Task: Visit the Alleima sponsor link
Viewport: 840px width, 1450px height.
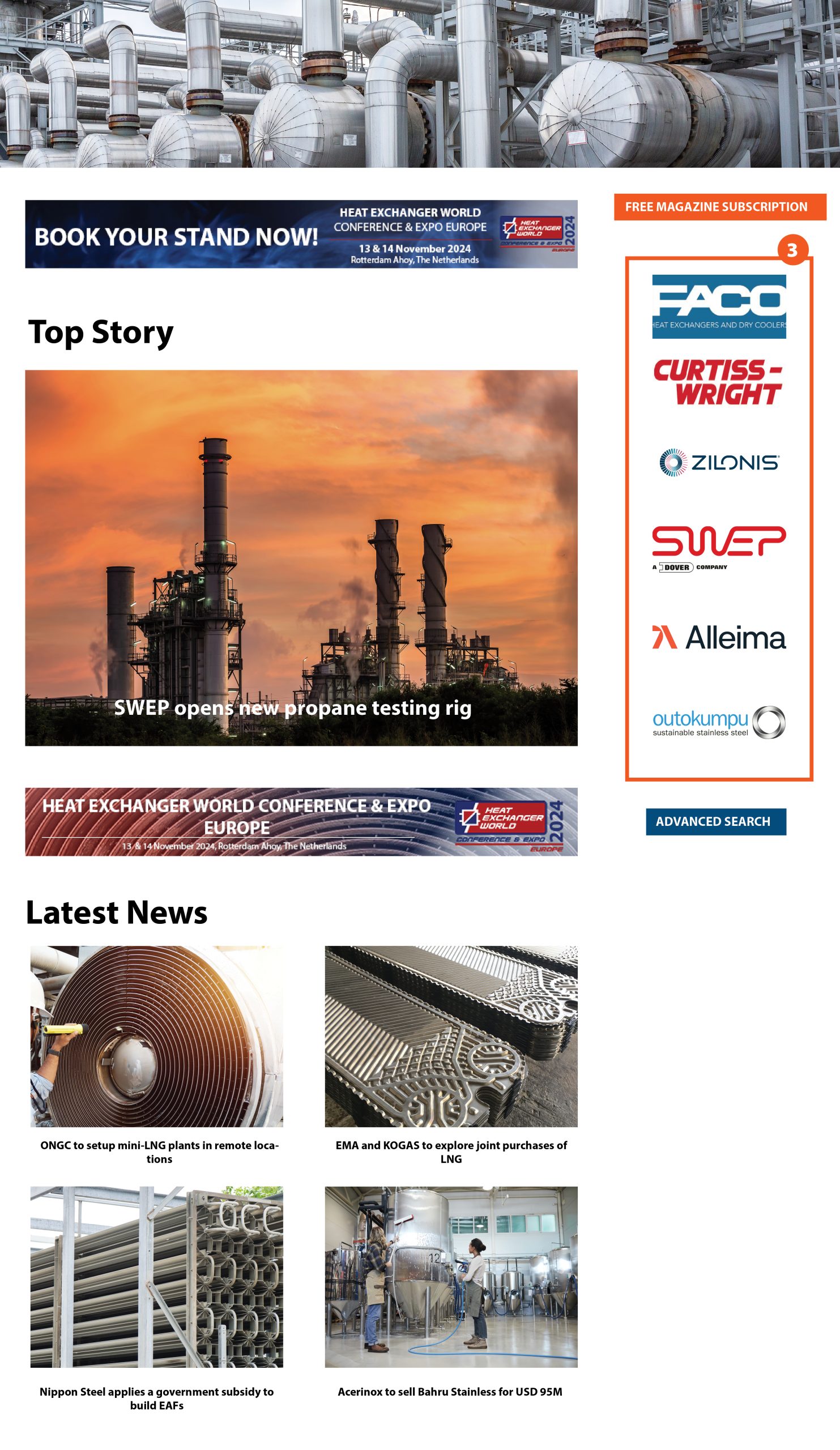Action: 719,637
